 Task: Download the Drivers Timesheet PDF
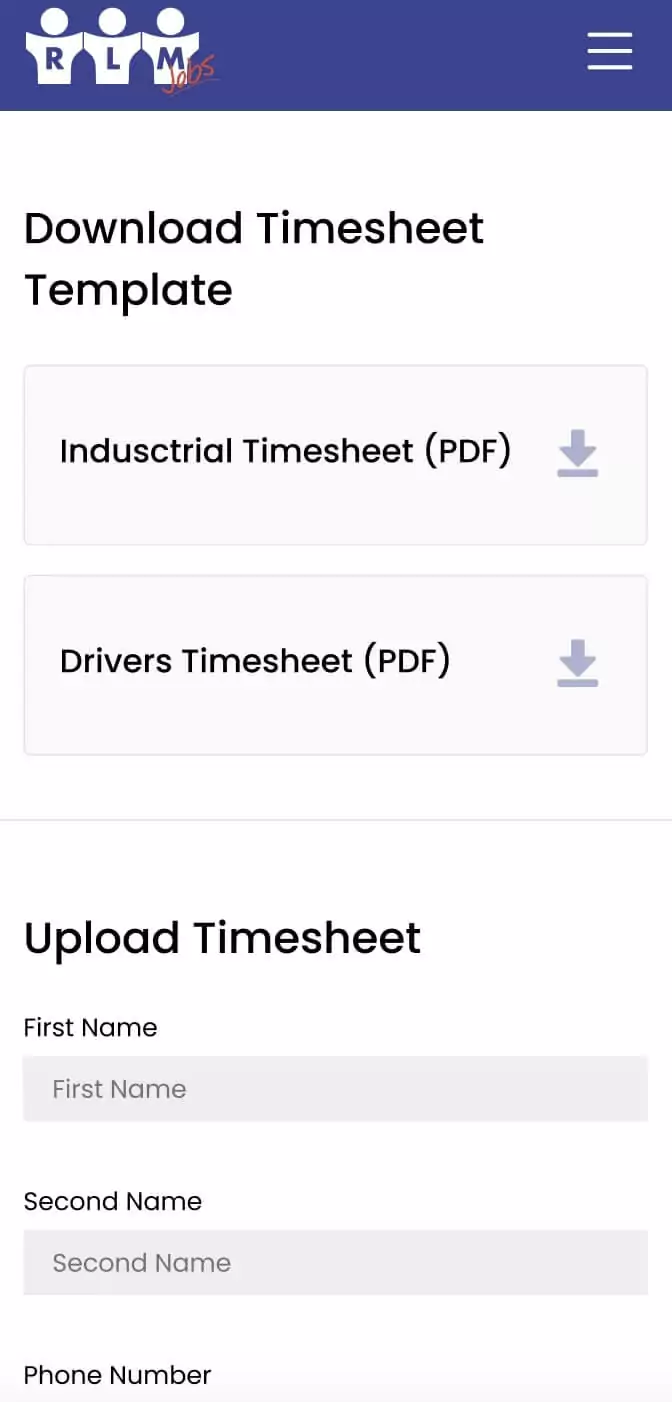(335, 664)
